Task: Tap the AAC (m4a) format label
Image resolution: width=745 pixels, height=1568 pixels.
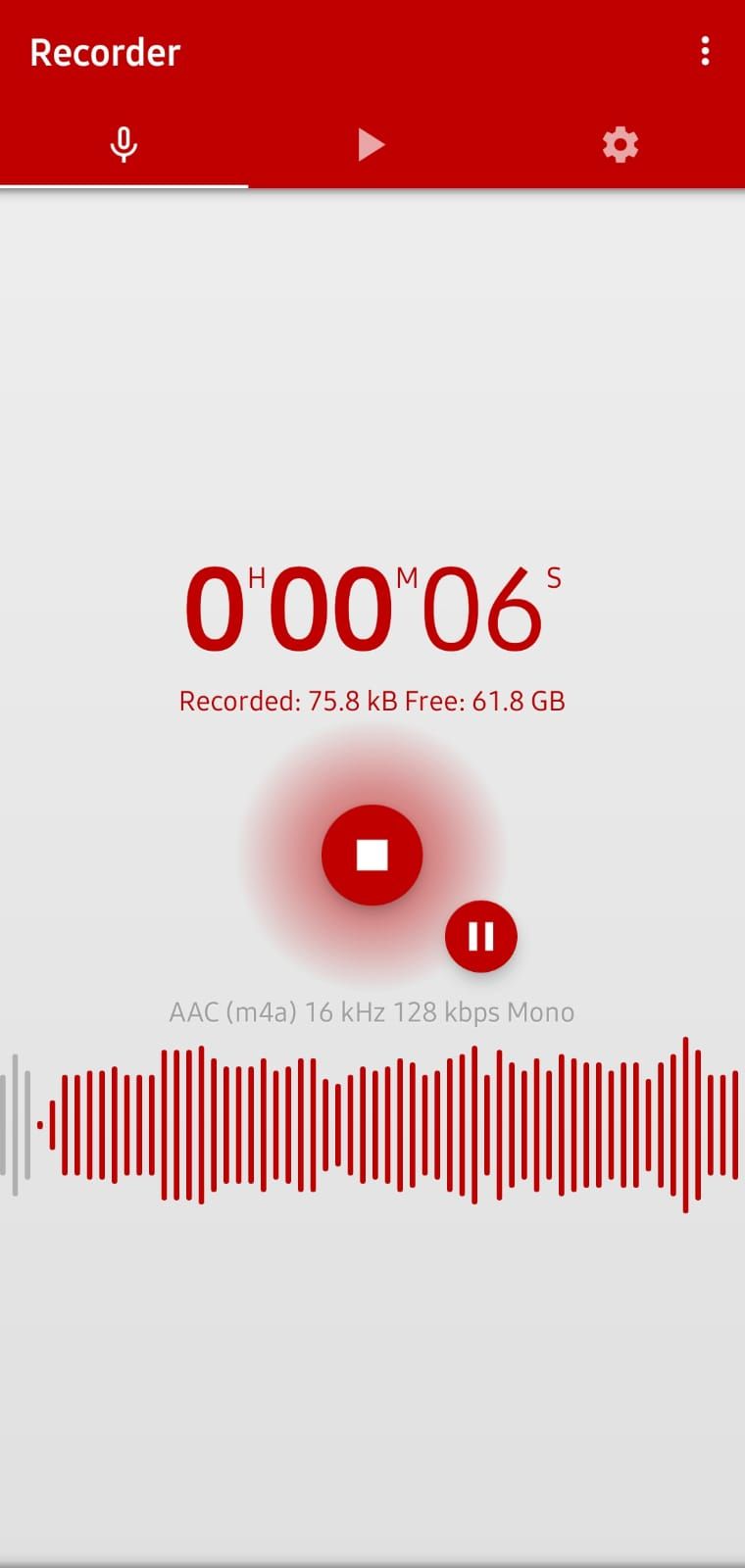Action: 235,1011
